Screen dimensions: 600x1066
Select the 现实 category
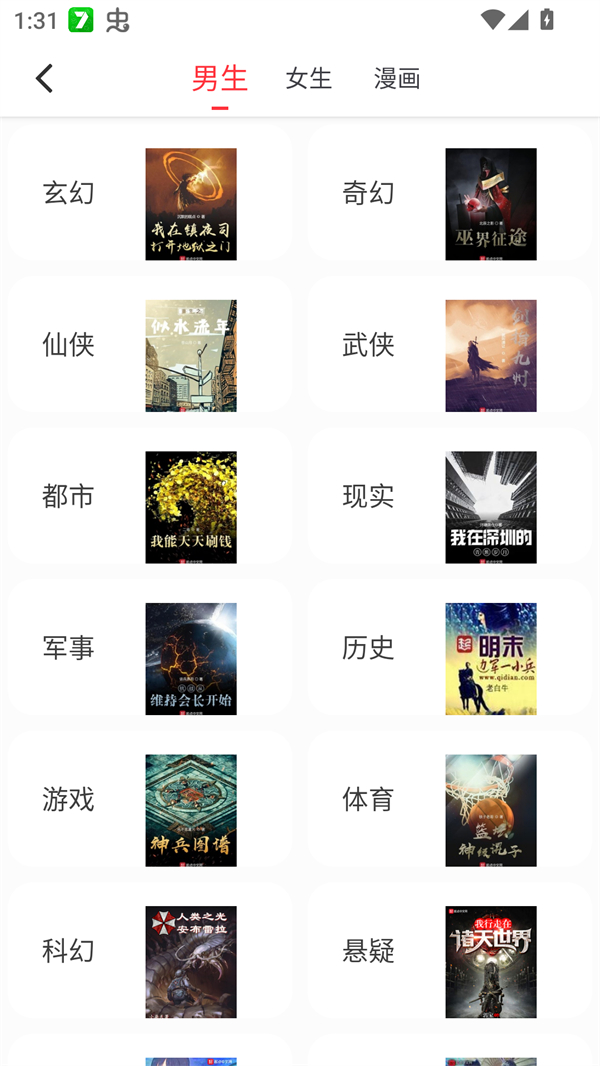click(x=450, y=497)
